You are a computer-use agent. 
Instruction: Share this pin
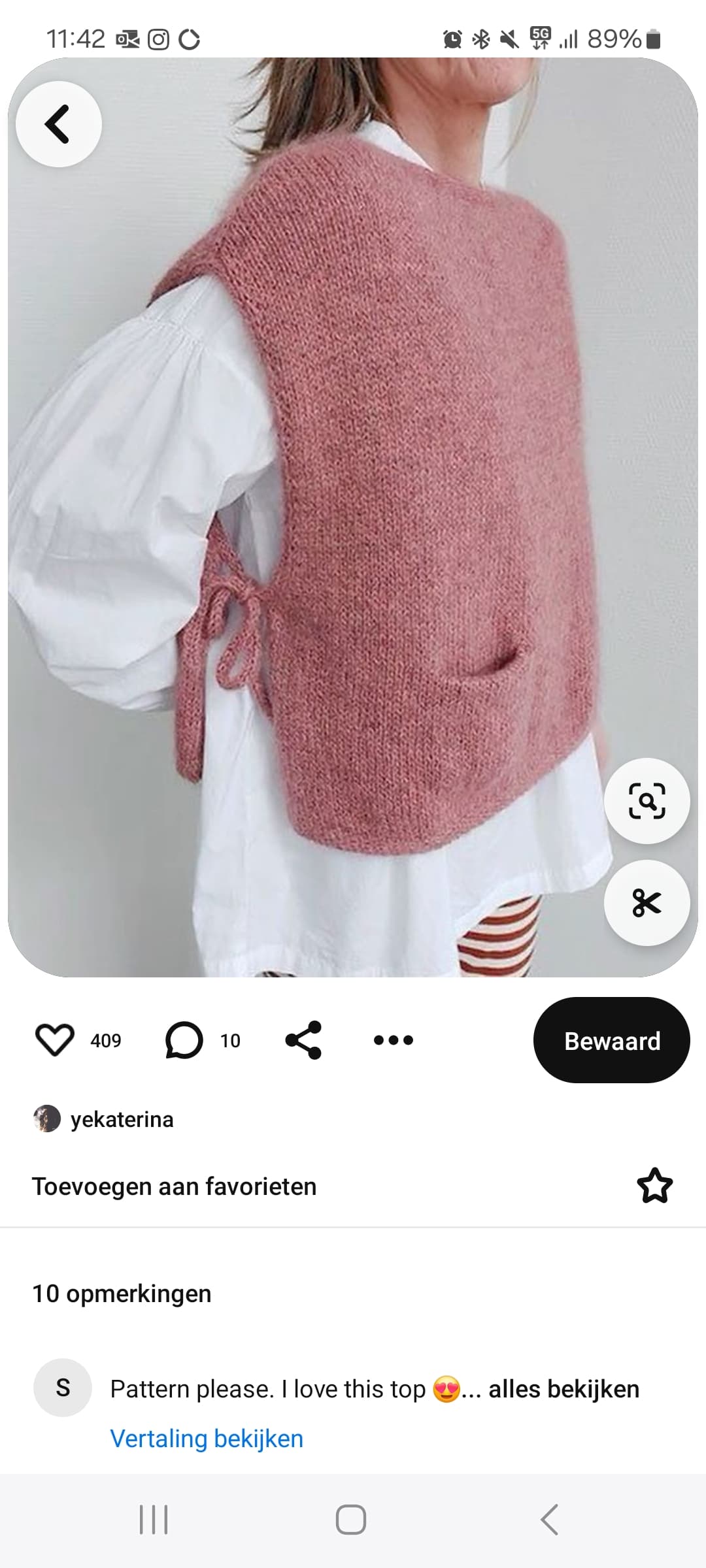tap(304, 1040)
